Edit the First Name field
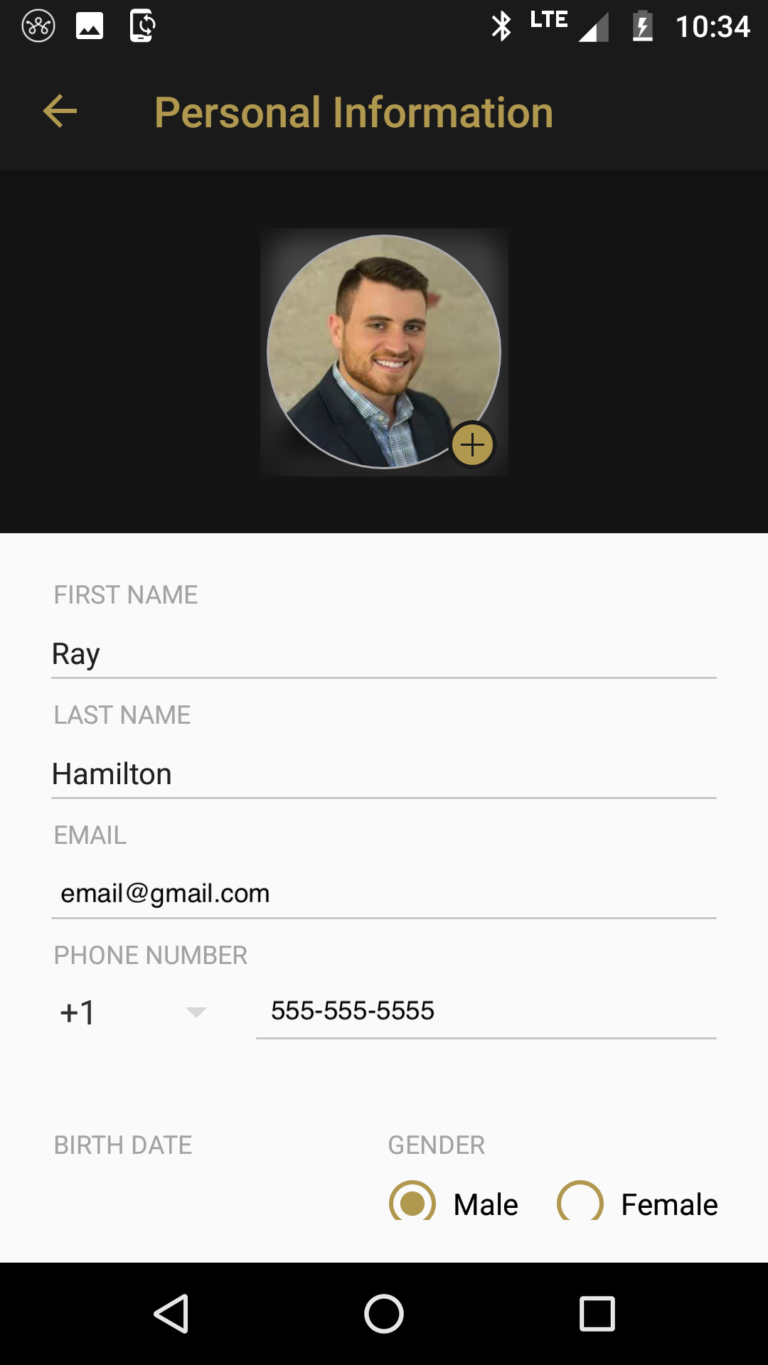The image size is (768, 1365). tap(383, 654)
